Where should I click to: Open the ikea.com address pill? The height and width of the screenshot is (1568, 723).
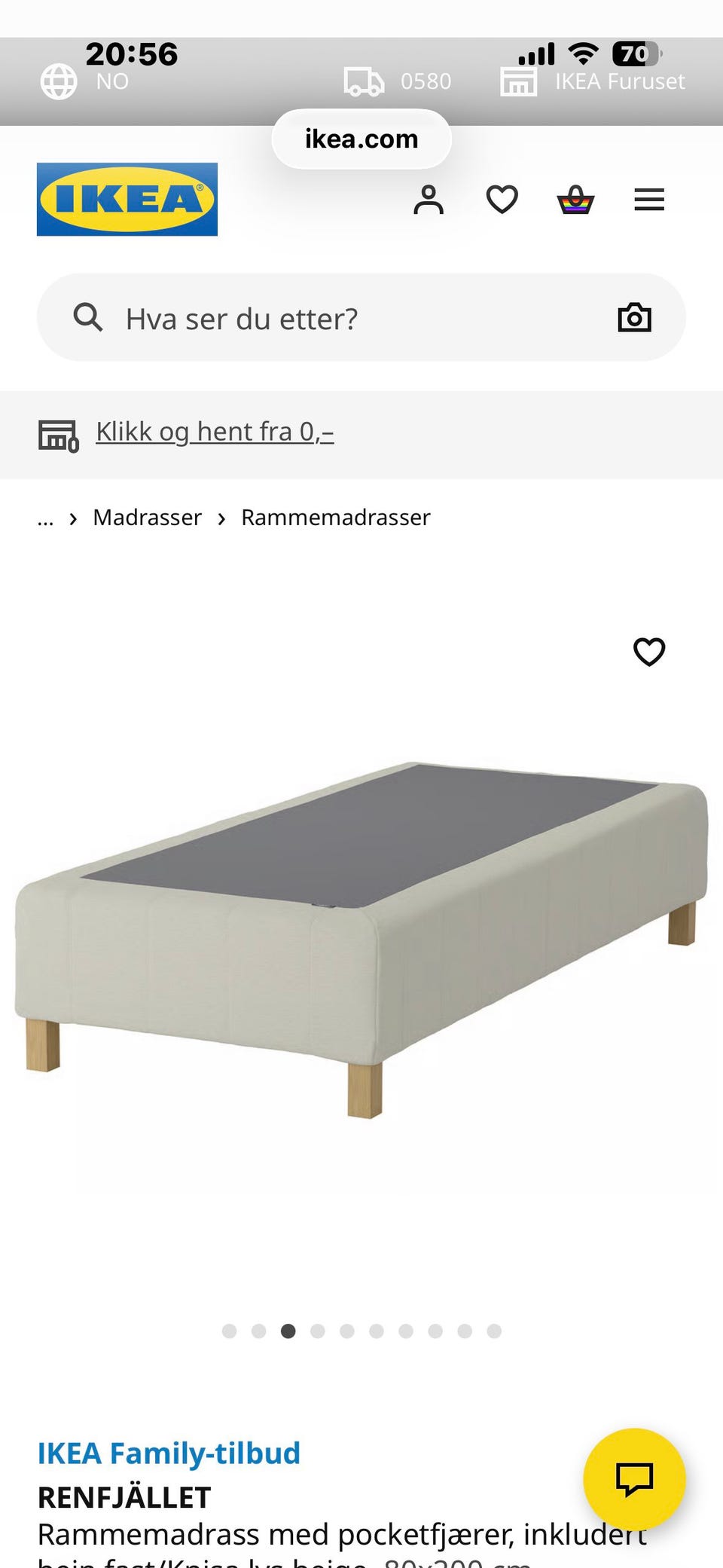(x=361, y=139)
